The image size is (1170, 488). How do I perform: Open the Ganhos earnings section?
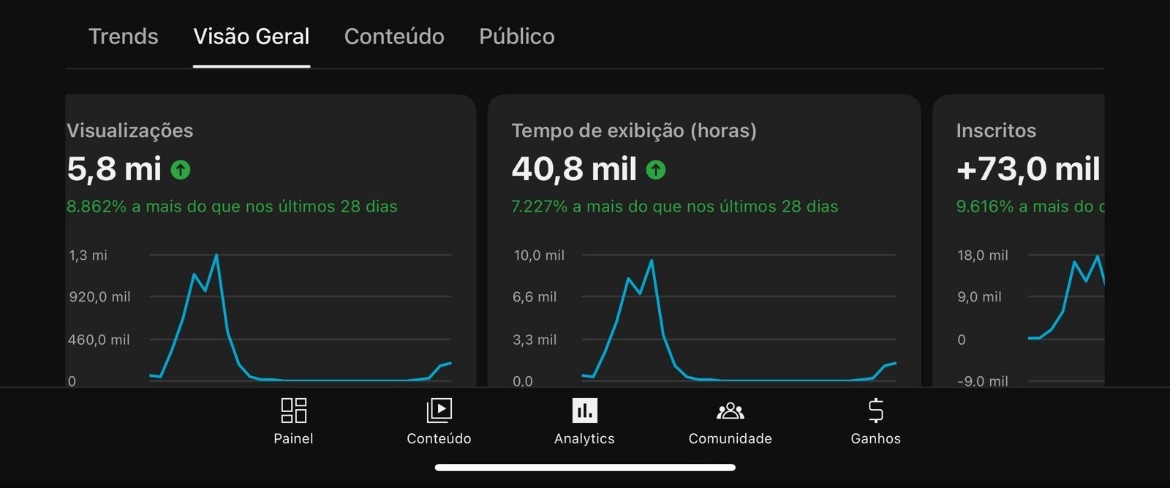pos(875,421)
